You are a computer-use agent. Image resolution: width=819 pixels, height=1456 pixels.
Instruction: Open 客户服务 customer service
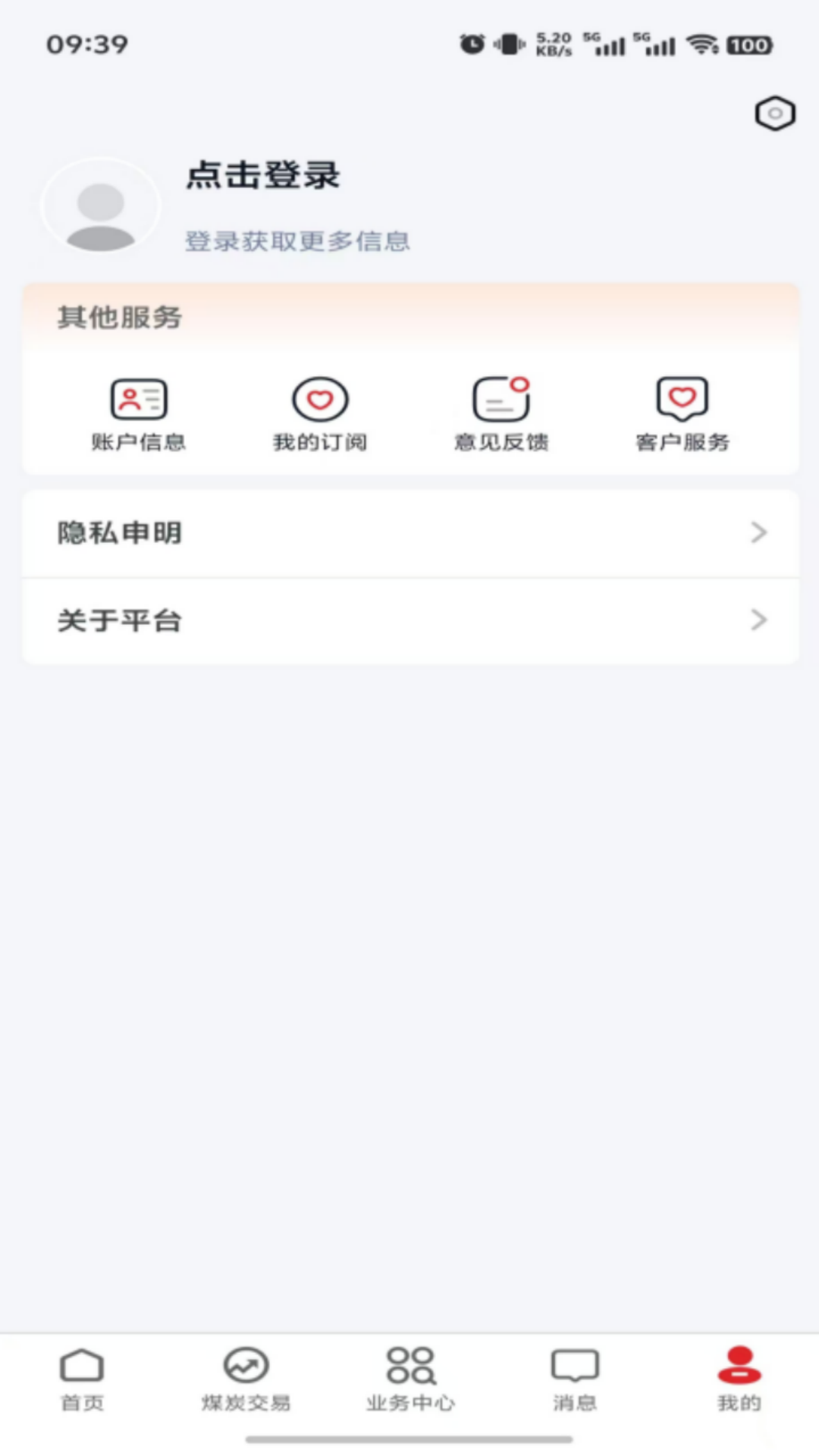(682, 414)
